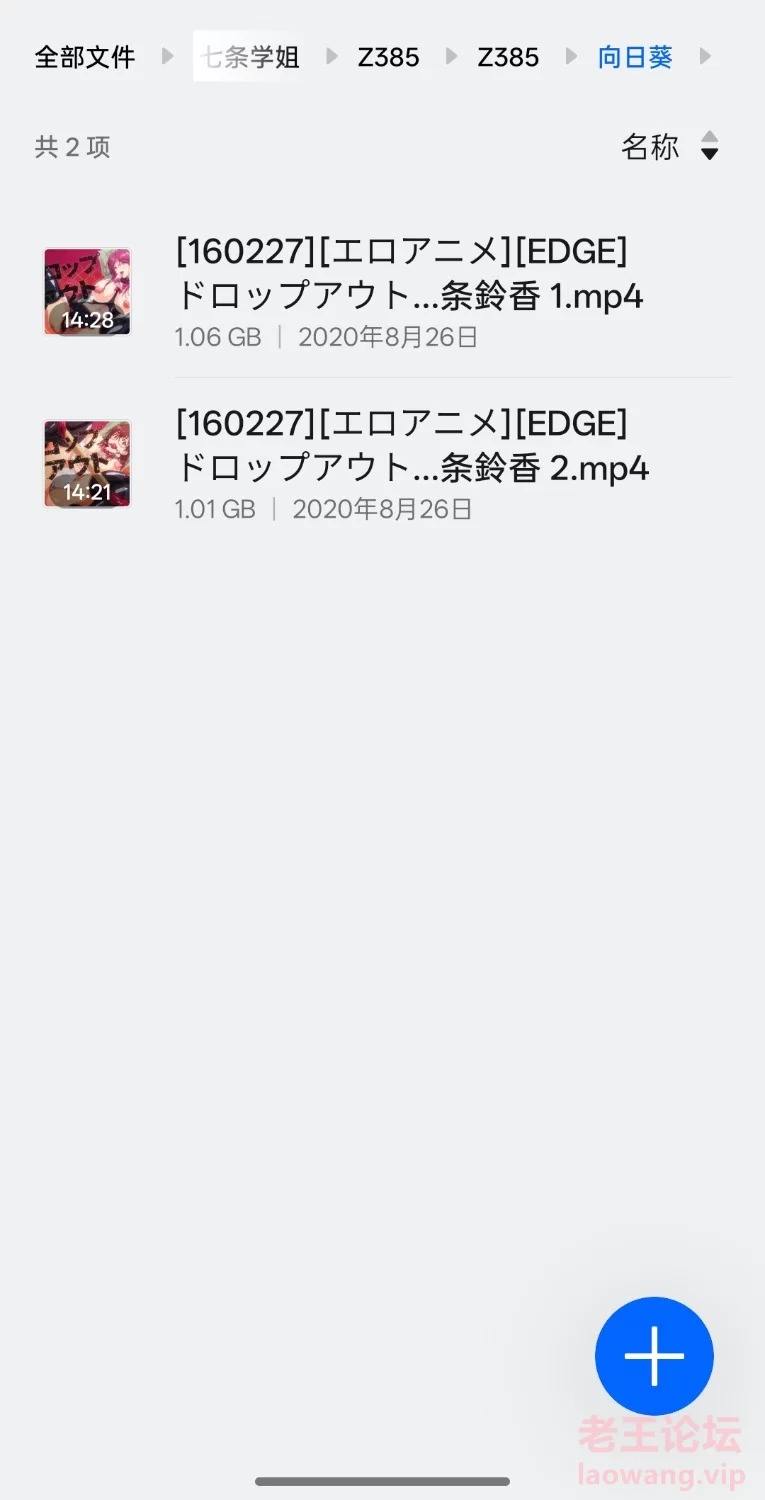Image resolution: width=765 pixels, height=1500 pixels.
Task: Jump to the first Z385 breadcrumb
Action: (x=388, y=57)
